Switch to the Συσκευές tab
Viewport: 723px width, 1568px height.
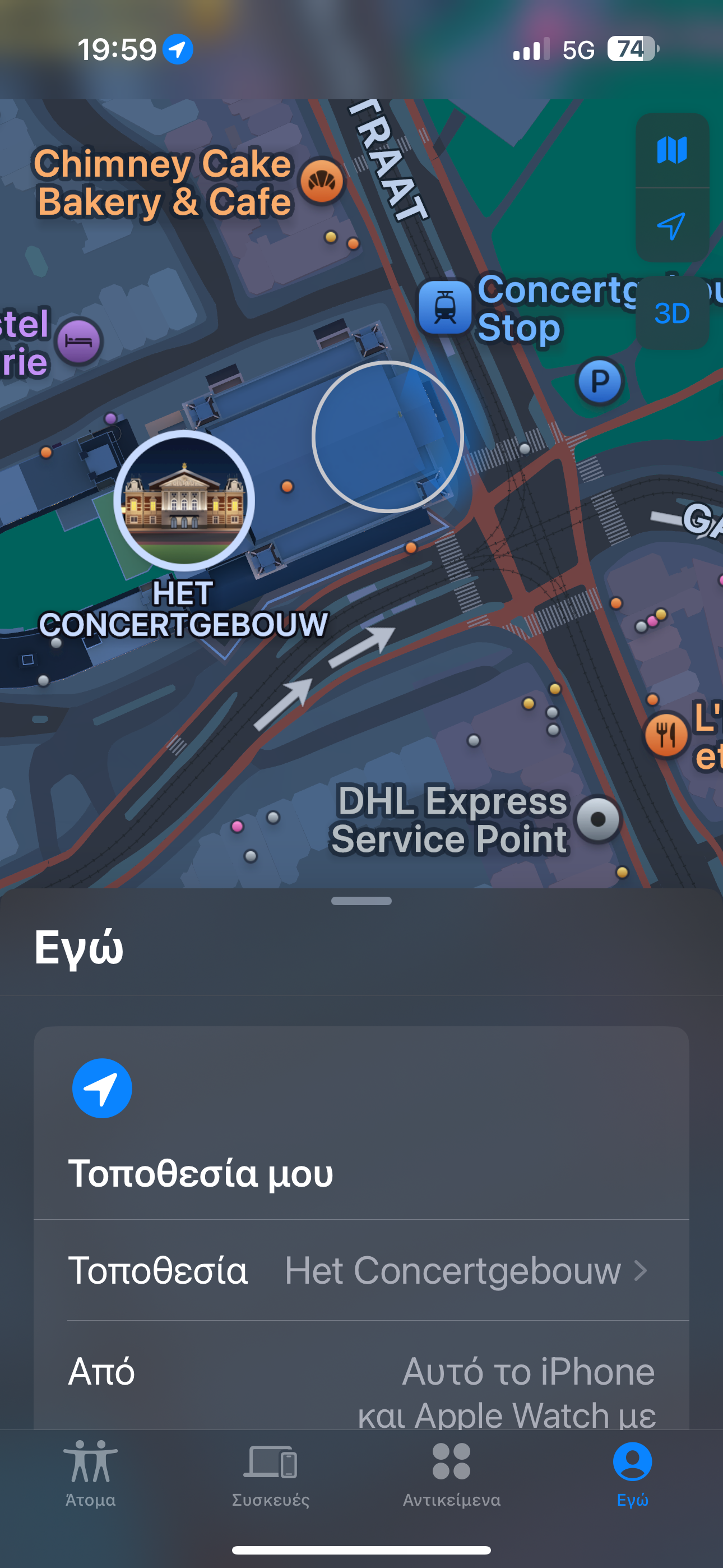[x=271, y=1473]
